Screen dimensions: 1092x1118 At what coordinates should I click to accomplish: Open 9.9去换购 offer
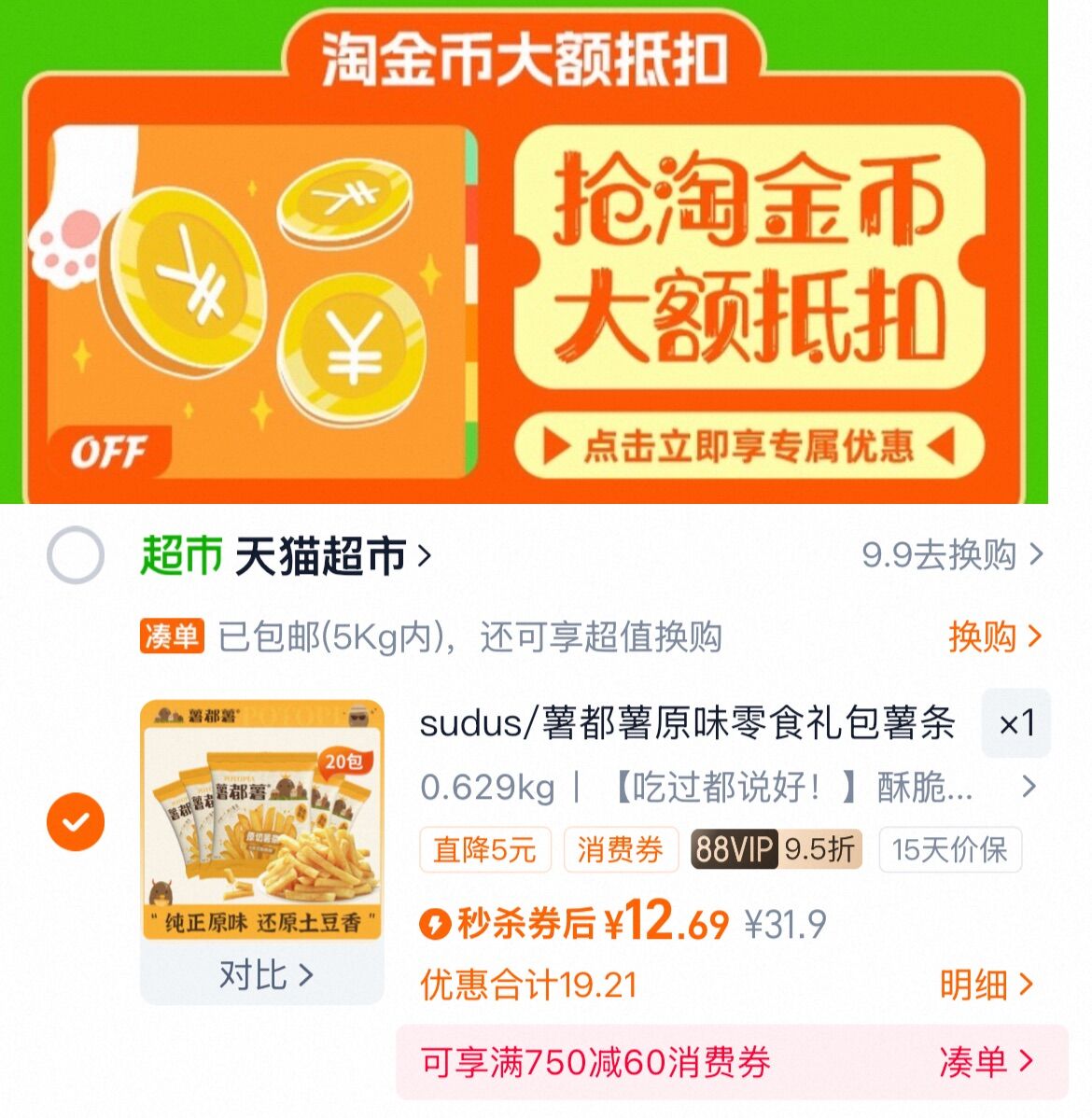tap(951, 555)
